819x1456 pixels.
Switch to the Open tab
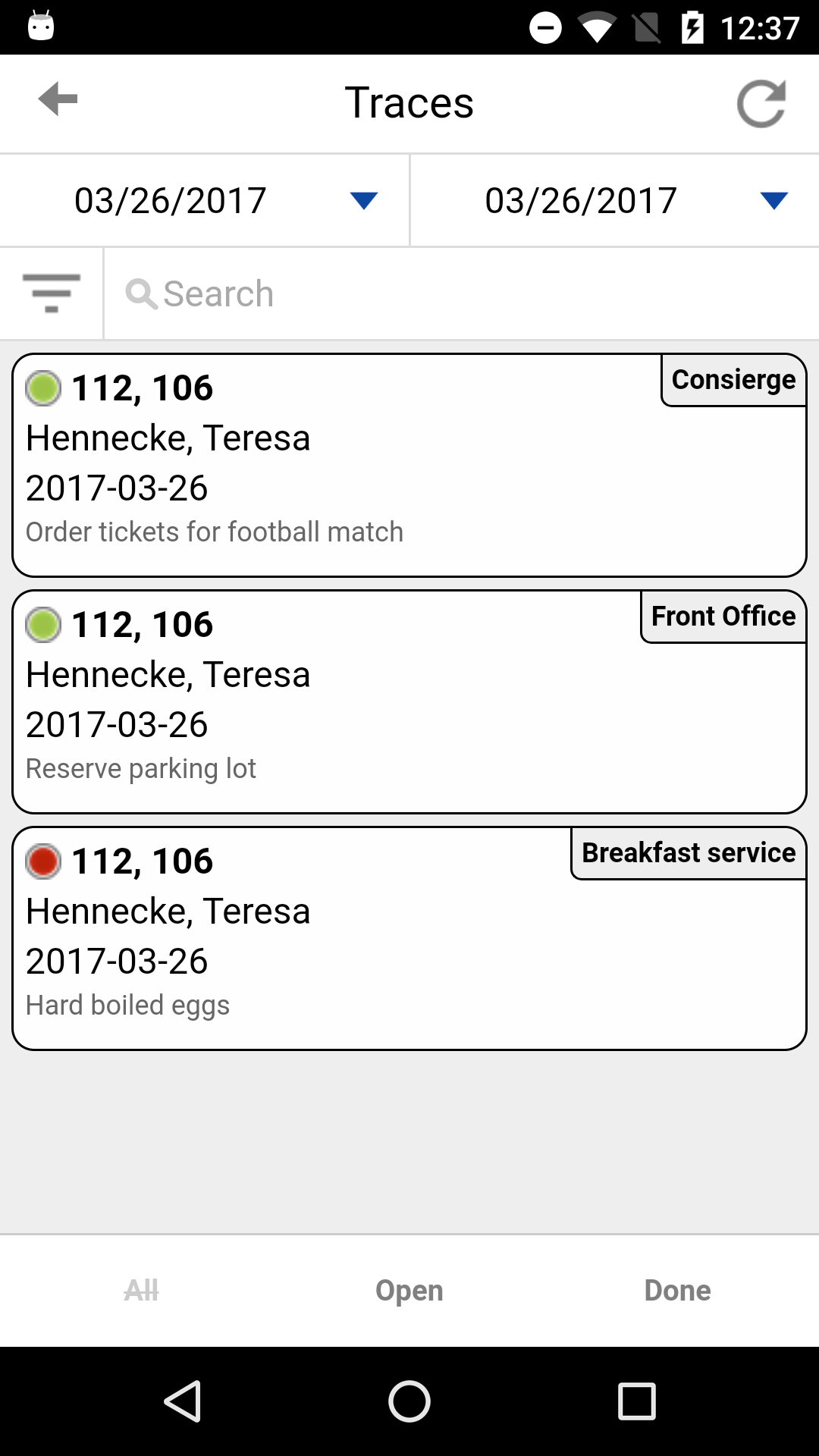(409, 1291)
